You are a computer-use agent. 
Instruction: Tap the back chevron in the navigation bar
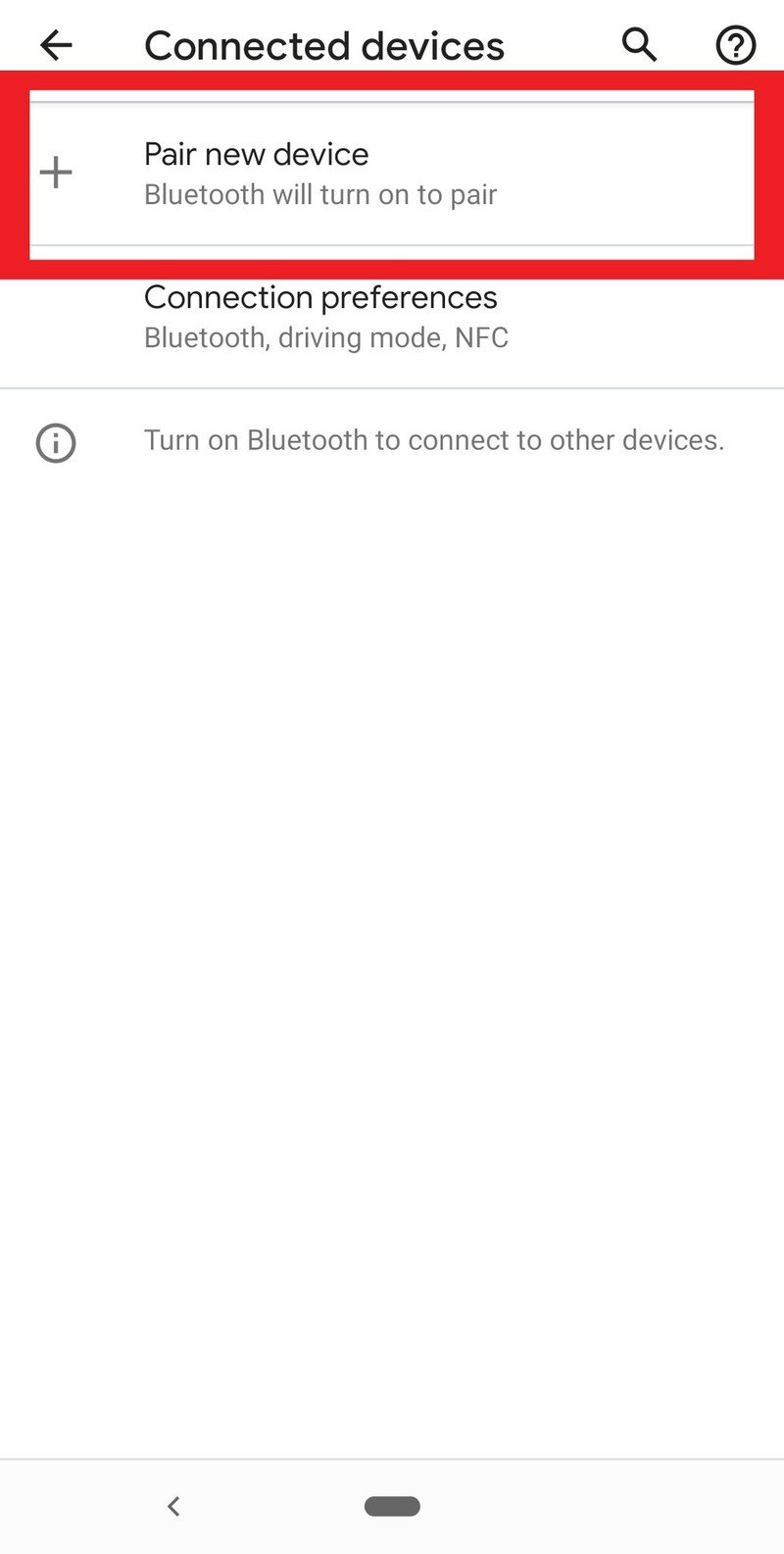pyautogui.click(x=173, y=1507)
